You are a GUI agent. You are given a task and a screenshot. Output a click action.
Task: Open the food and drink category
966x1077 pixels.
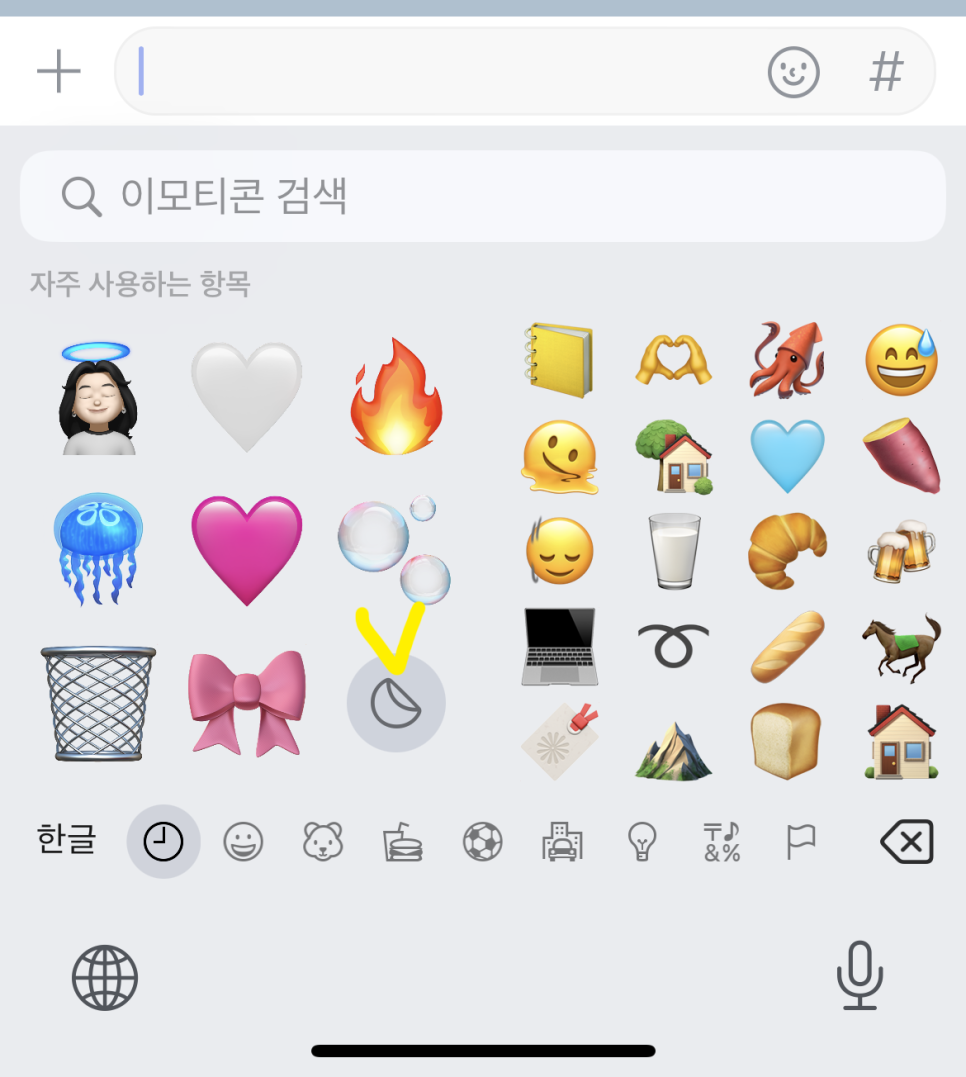click(403, 842)
